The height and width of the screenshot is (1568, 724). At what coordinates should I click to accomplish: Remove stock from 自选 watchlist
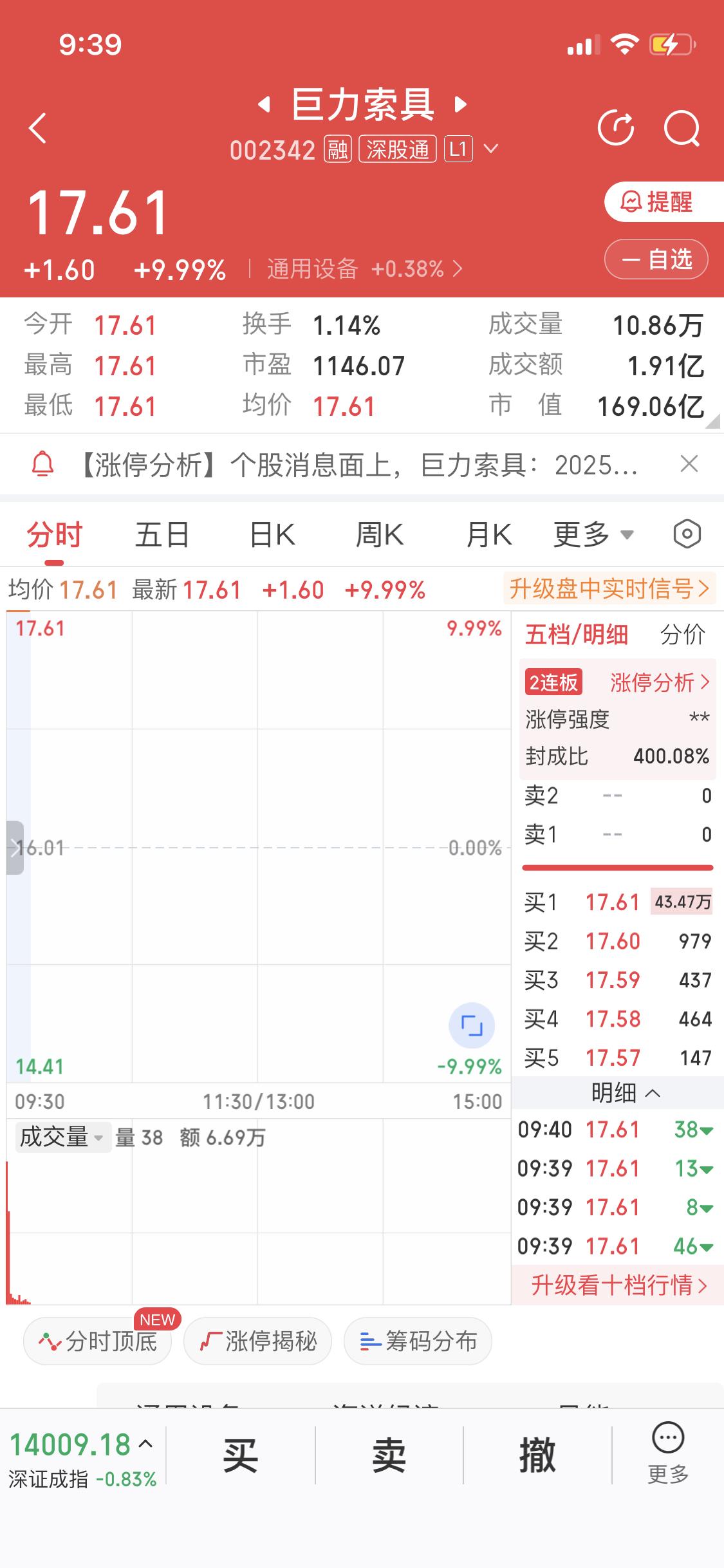(656, 259)
